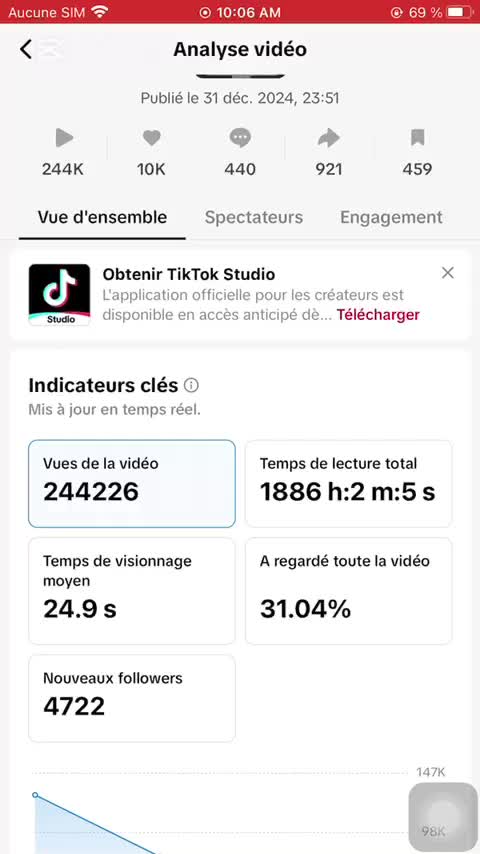Select the A regardé toute la vidéo card
480x854 pixels.
click(x=349, y=591)
